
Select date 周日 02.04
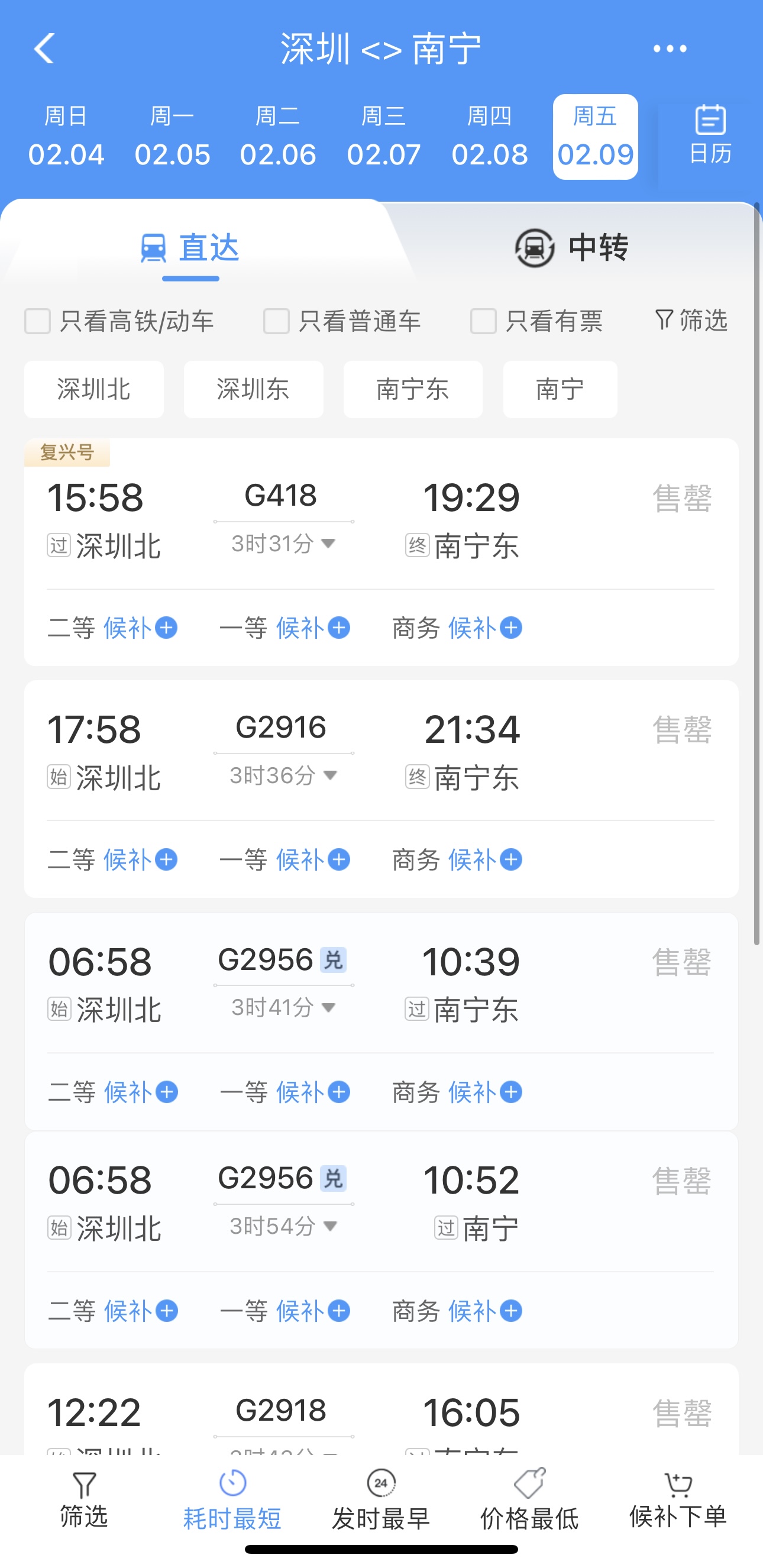pyautogui.click(x=66, y=137)
